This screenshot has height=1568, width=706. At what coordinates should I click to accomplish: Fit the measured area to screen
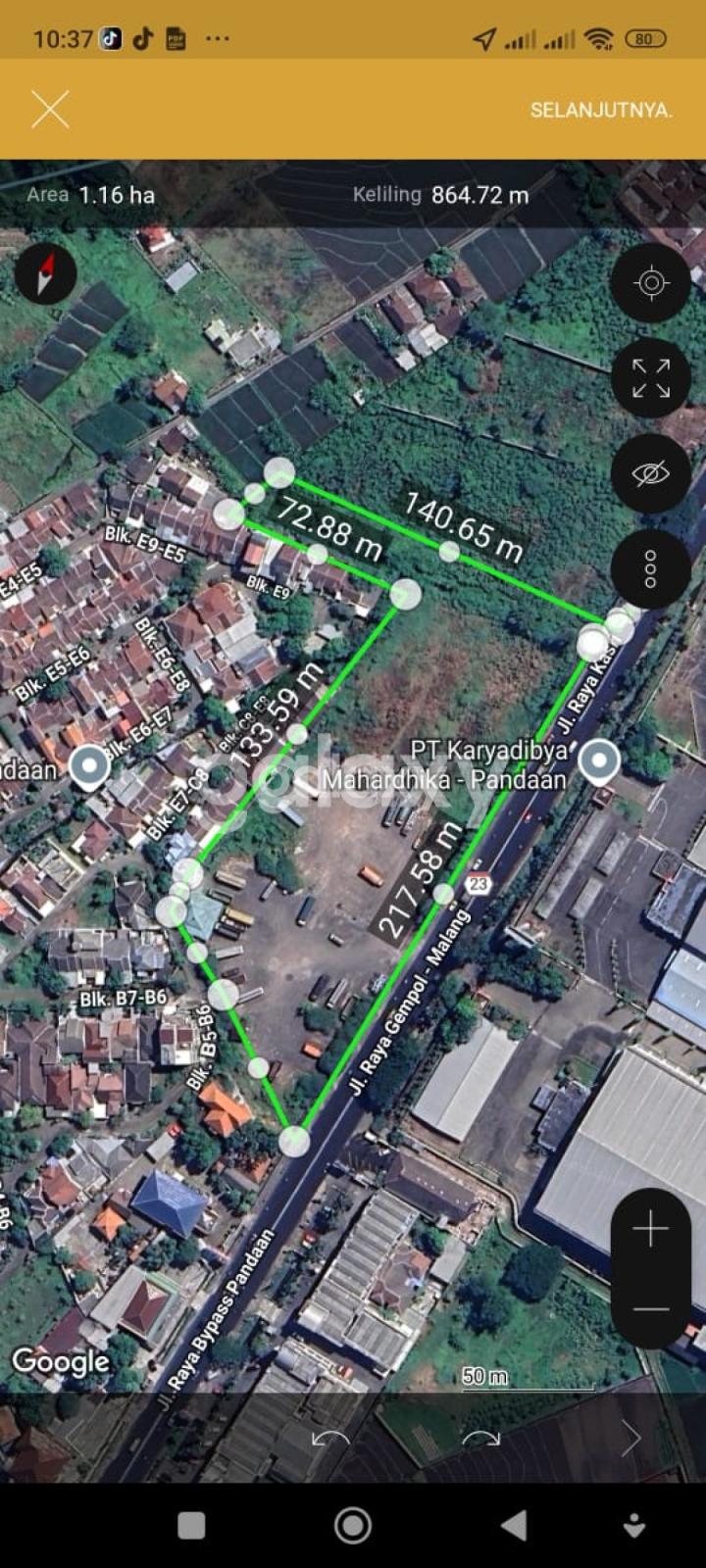click(x=650, y=378)
